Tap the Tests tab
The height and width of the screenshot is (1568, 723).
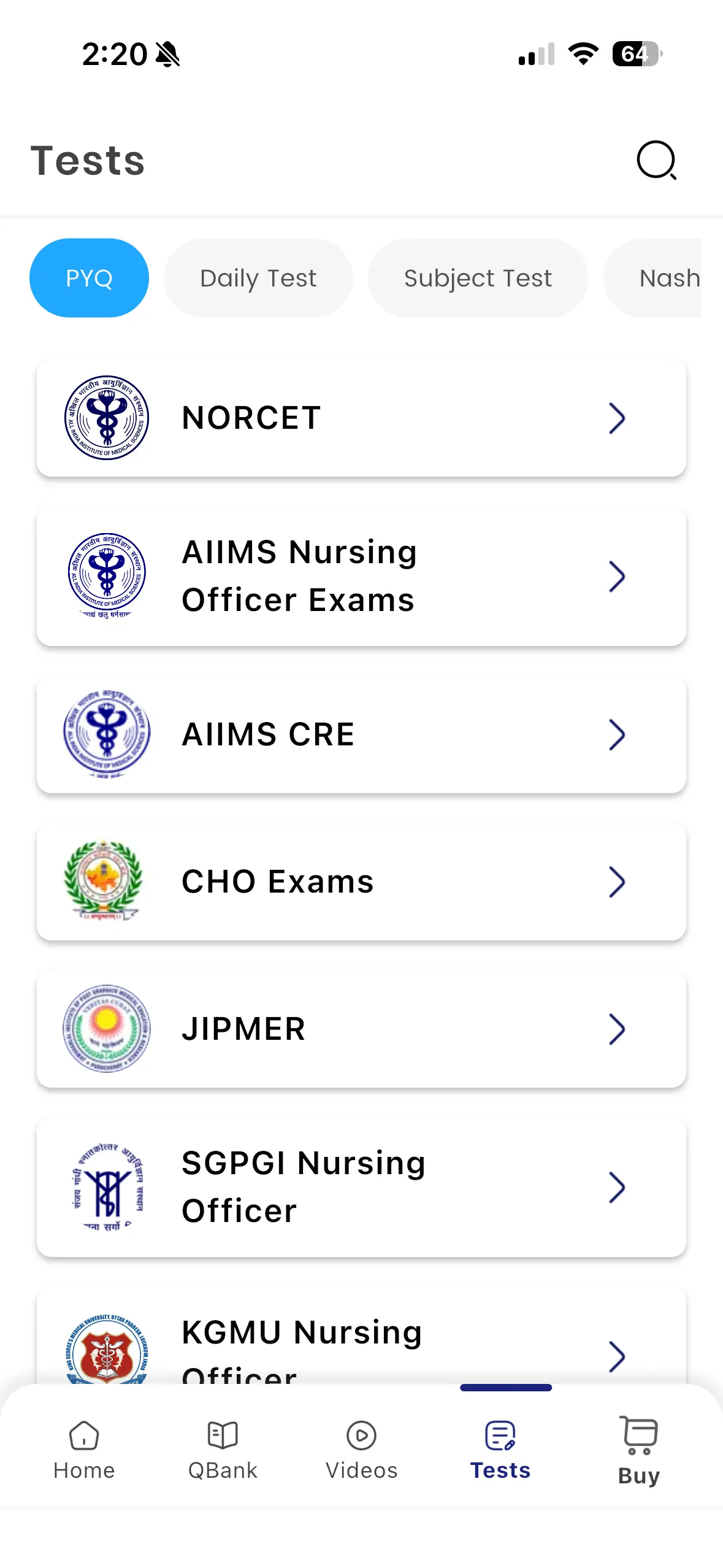click(x=500, y=1450)
